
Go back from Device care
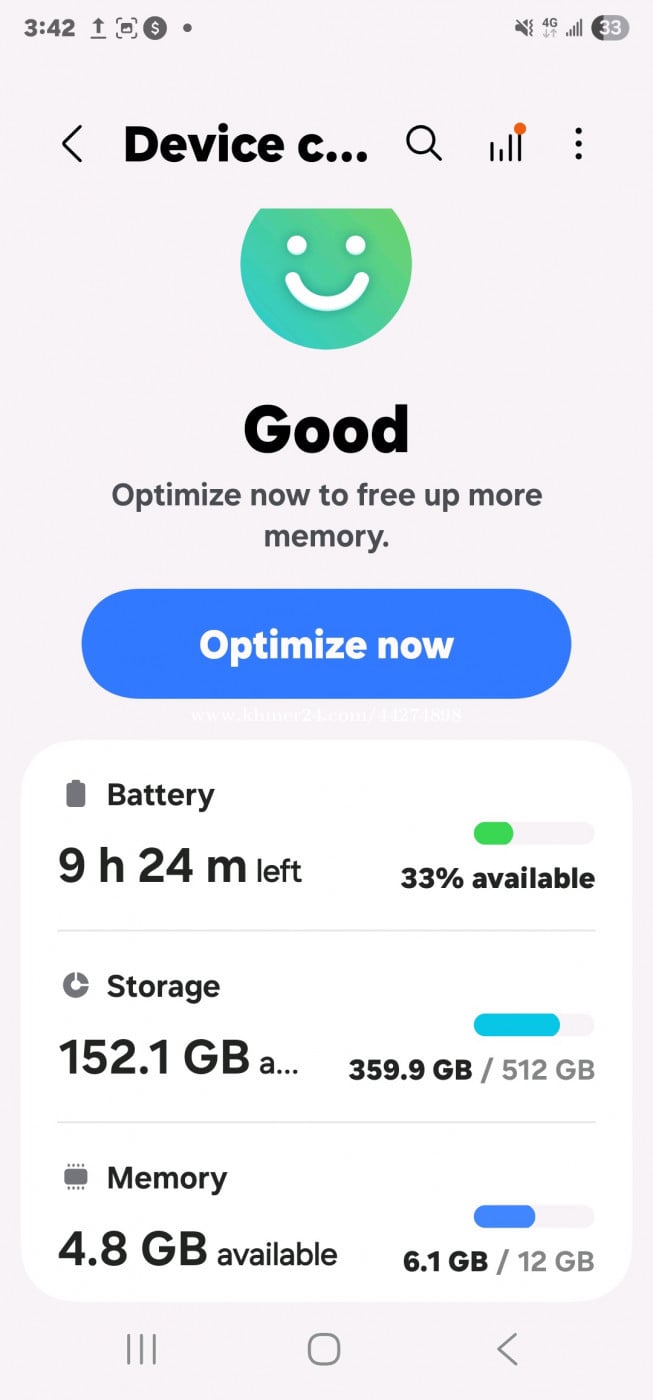[x=72, y=145]
